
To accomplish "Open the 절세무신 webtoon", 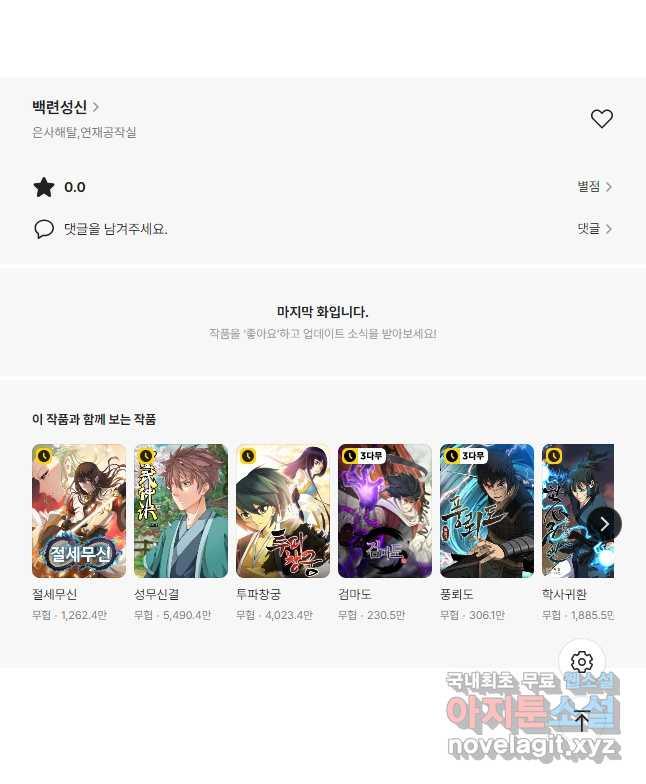I will coord(79,511).
